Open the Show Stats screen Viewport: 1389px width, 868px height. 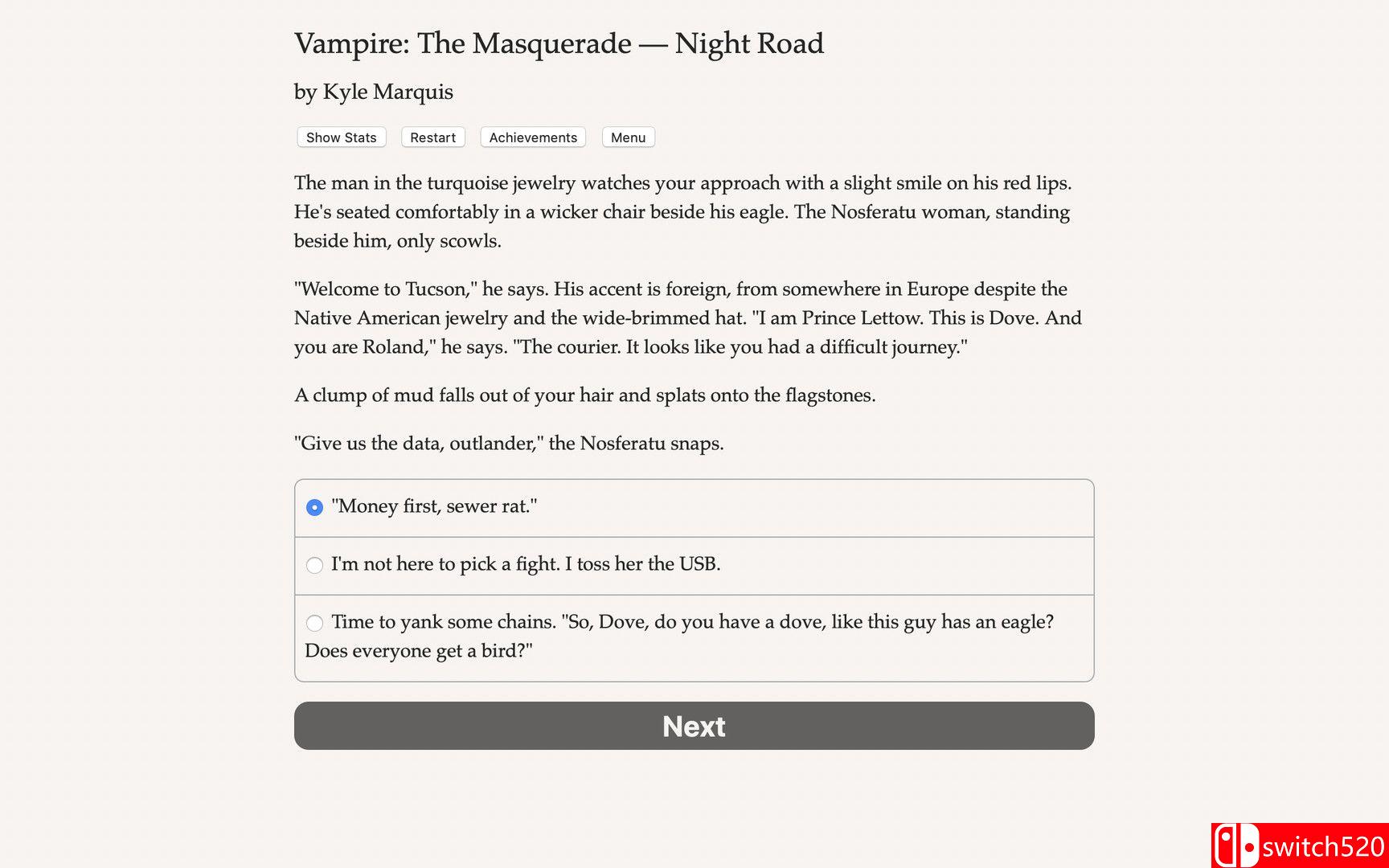[341, 137]
